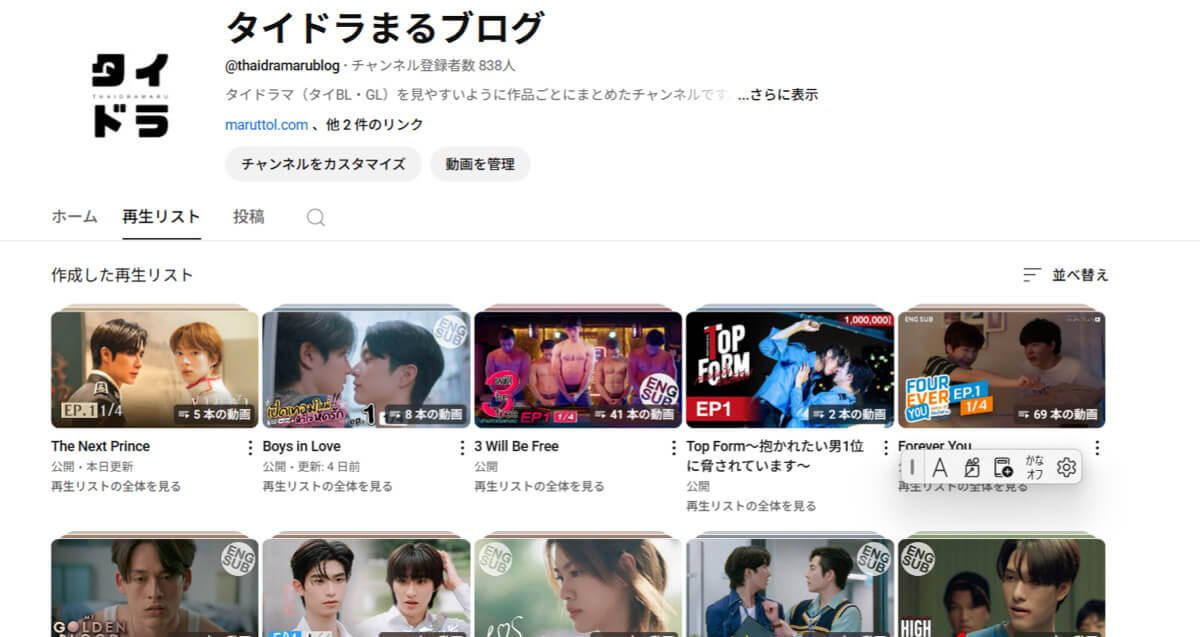Switch to the 投稿 tab
Viewport: 1200px width, 637px height.
[249, 216]
